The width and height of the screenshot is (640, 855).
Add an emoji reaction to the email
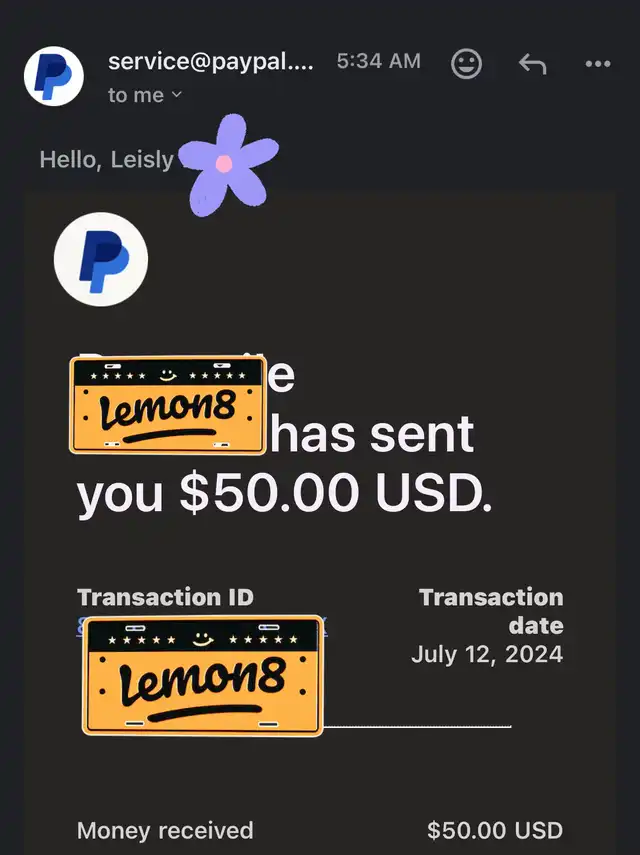tap(466, 64)
